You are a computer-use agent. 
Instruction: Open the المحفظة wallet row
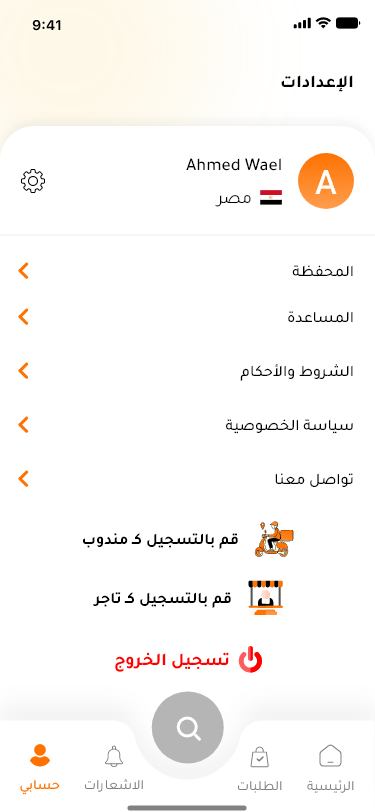[186, 271]
